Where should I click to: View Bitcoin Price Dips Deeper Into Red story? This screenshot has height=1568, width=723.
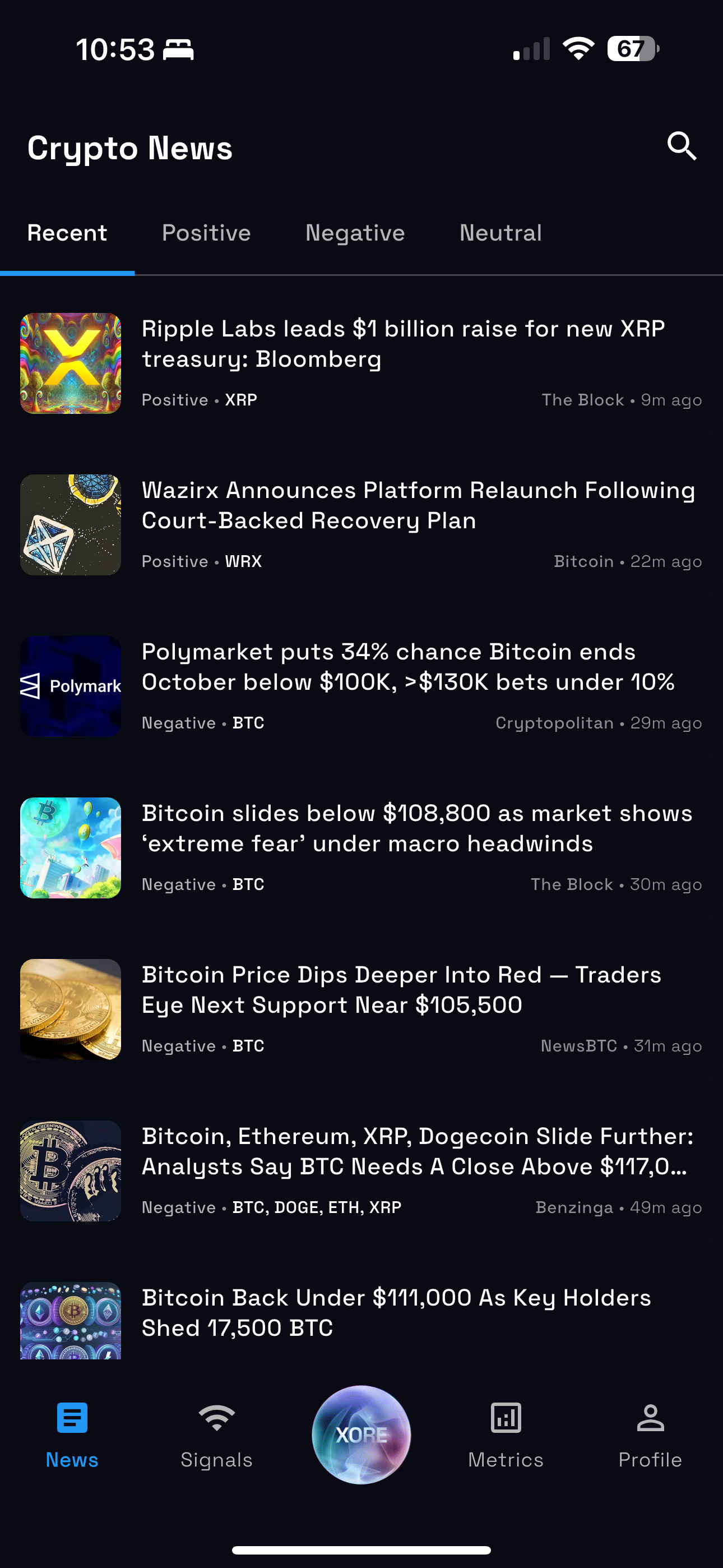[402, 990]
